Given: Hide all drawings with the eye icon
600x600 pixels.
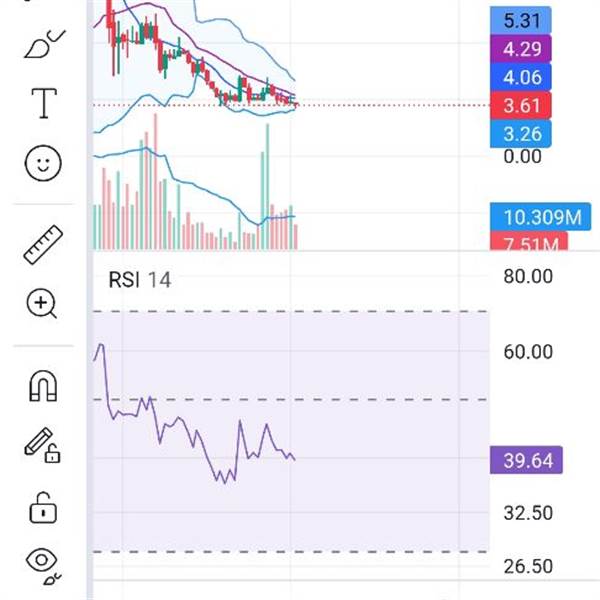Looking at the screenshot, I should pyautogui.click(x=43, y=563).
